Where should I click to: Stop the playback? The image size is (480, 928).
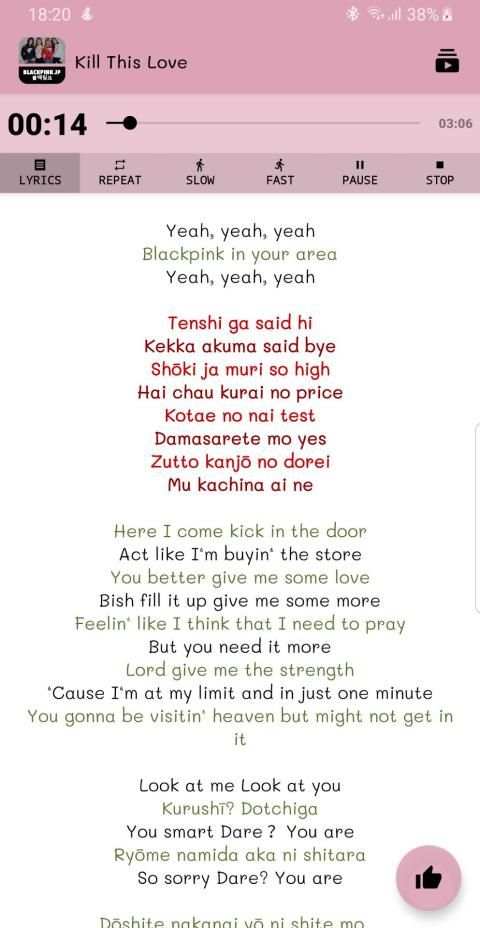pyautogui.click(x=440, y=173)
